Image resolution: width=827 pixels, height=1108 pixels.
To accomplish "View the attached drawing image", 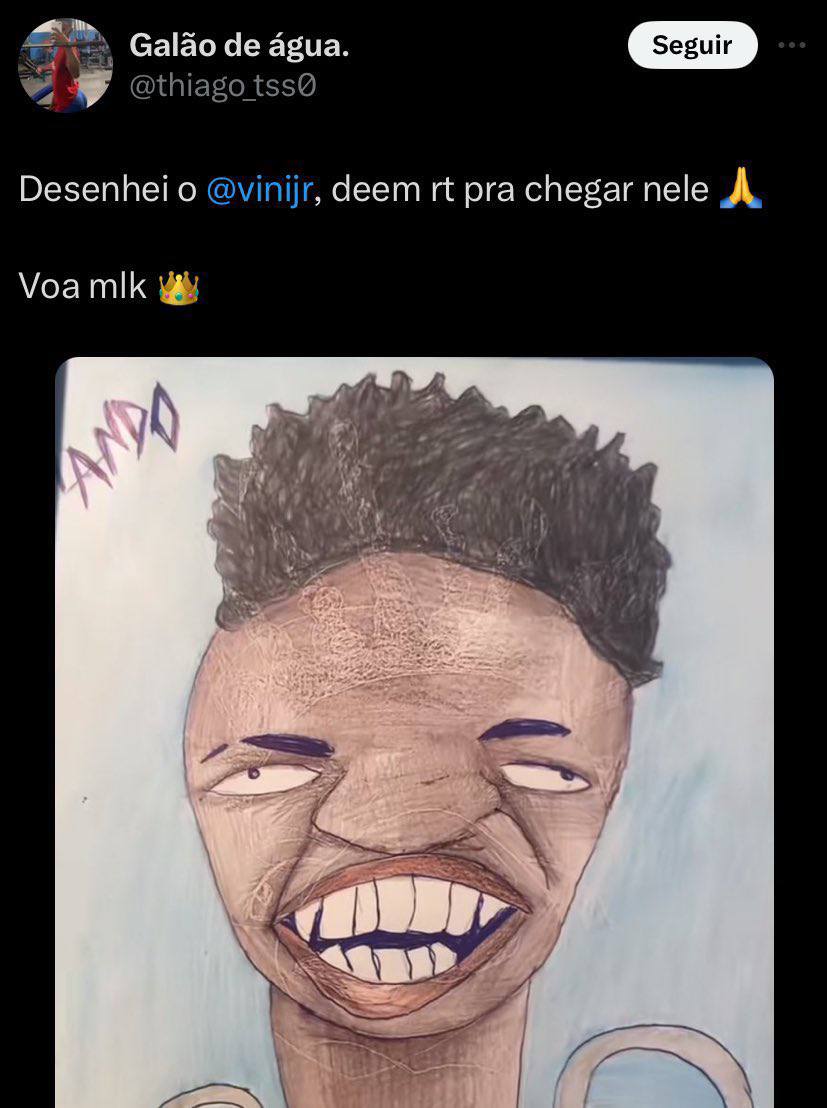I will click(x=414, y=730).
